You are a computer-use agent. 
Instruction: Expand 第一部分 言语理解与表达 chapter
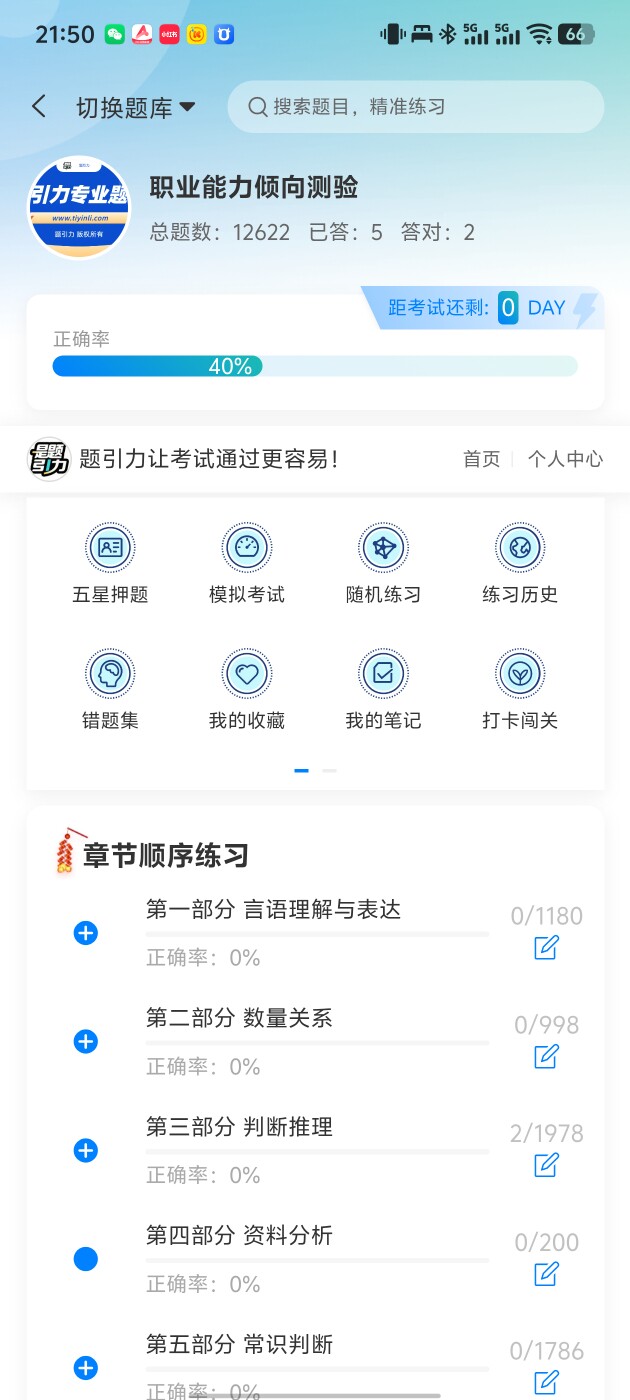coord(86,934)
